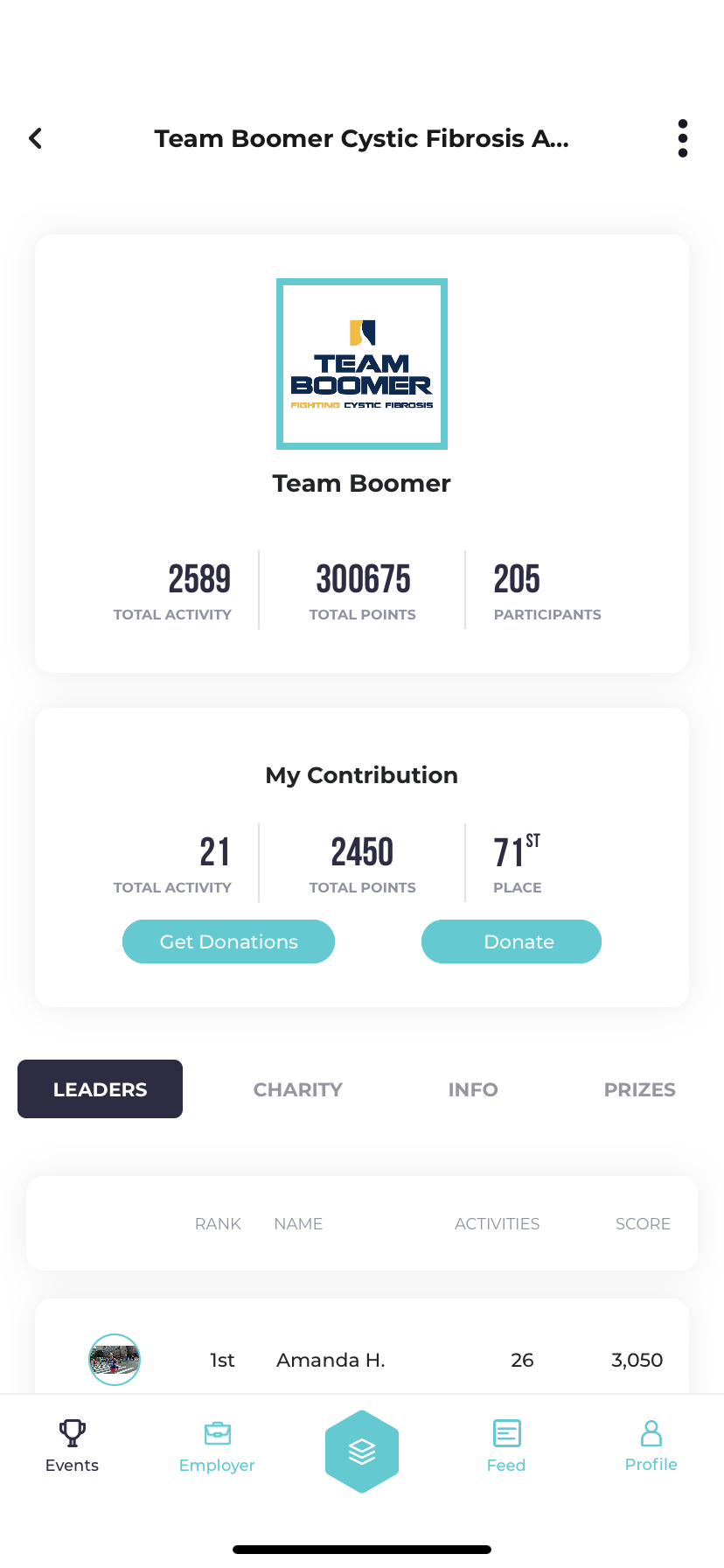Tap the Donate button

tap(512, 941)
